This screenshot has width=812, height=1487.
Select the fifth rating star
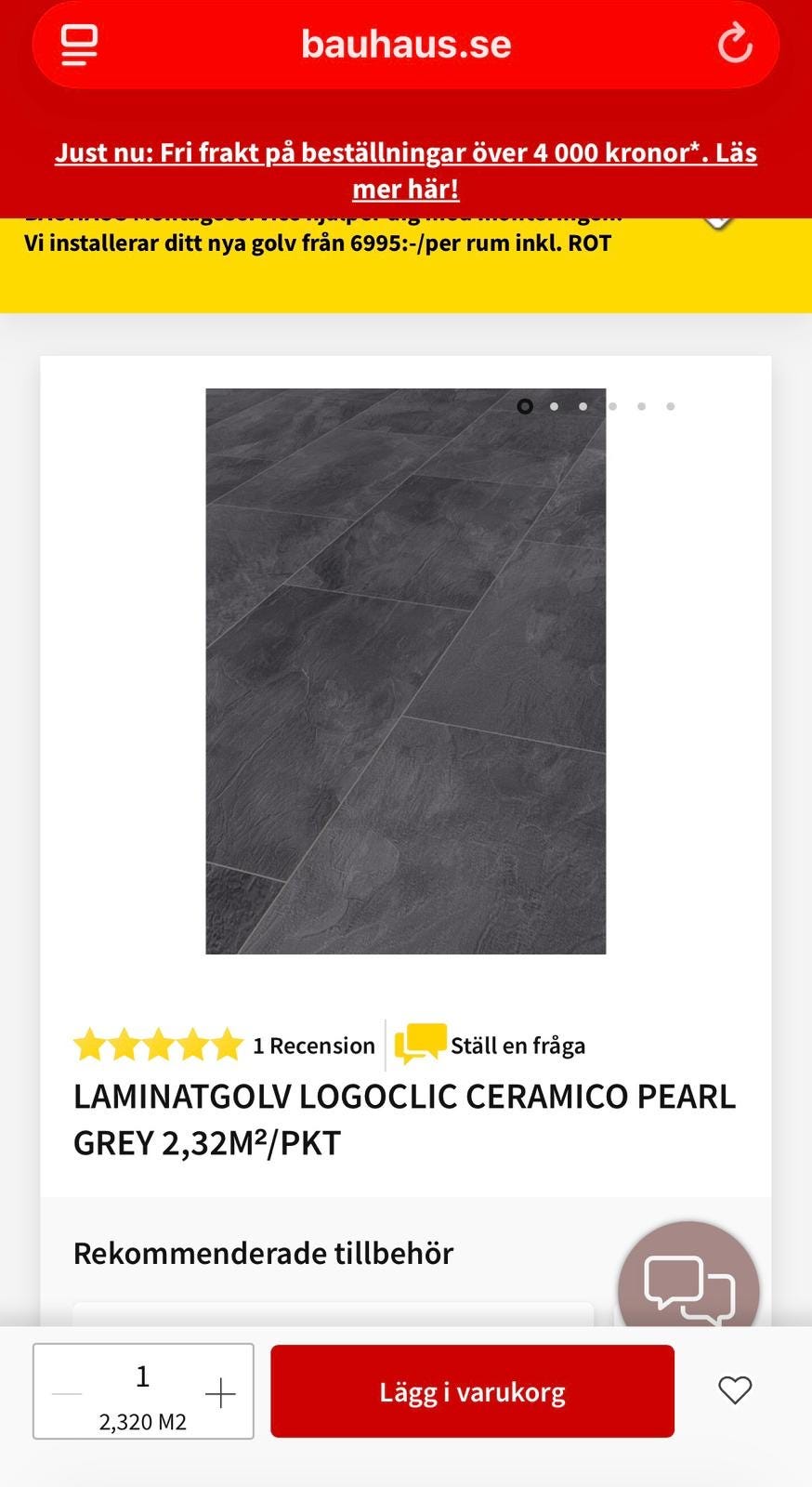point(228,1045)
